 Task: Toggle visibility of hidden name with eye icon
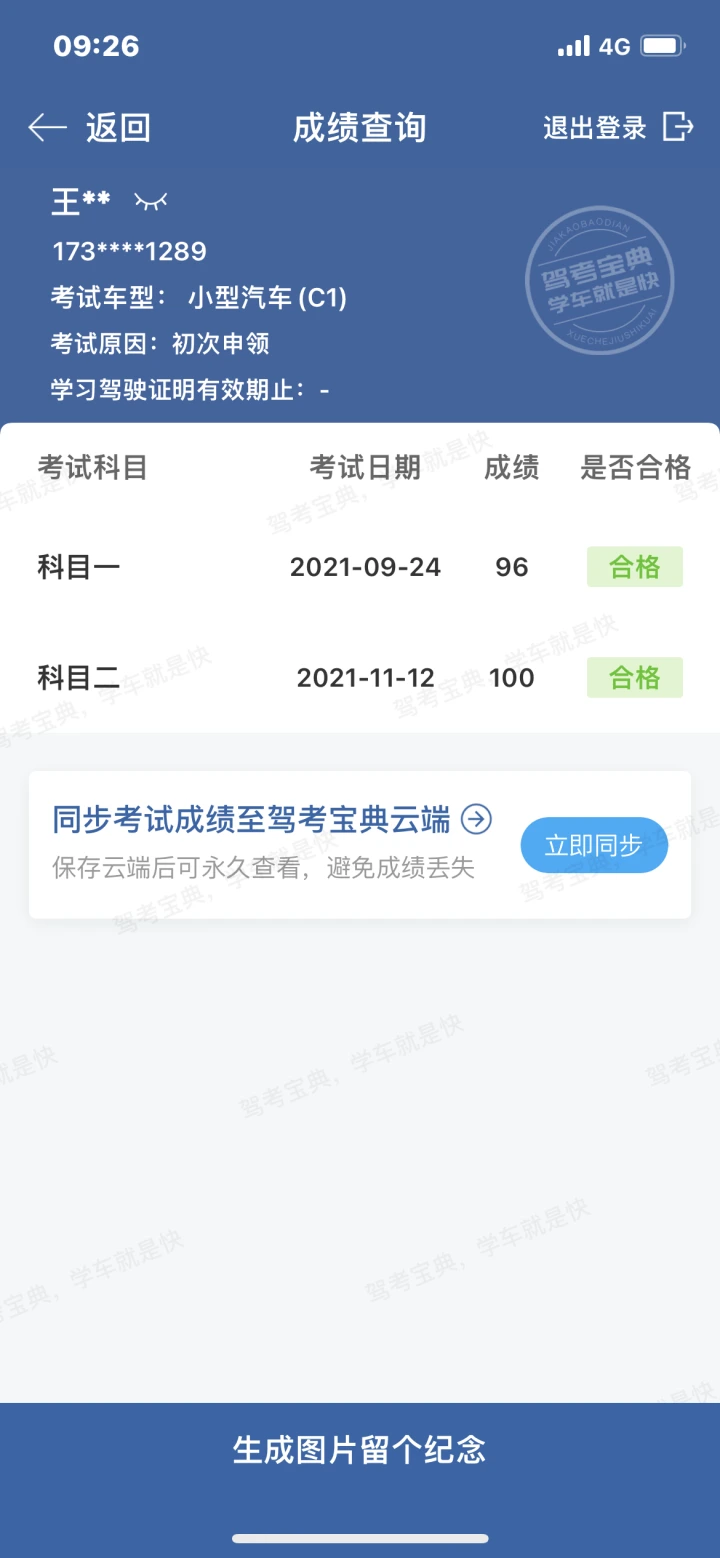[x=151, y=201]
